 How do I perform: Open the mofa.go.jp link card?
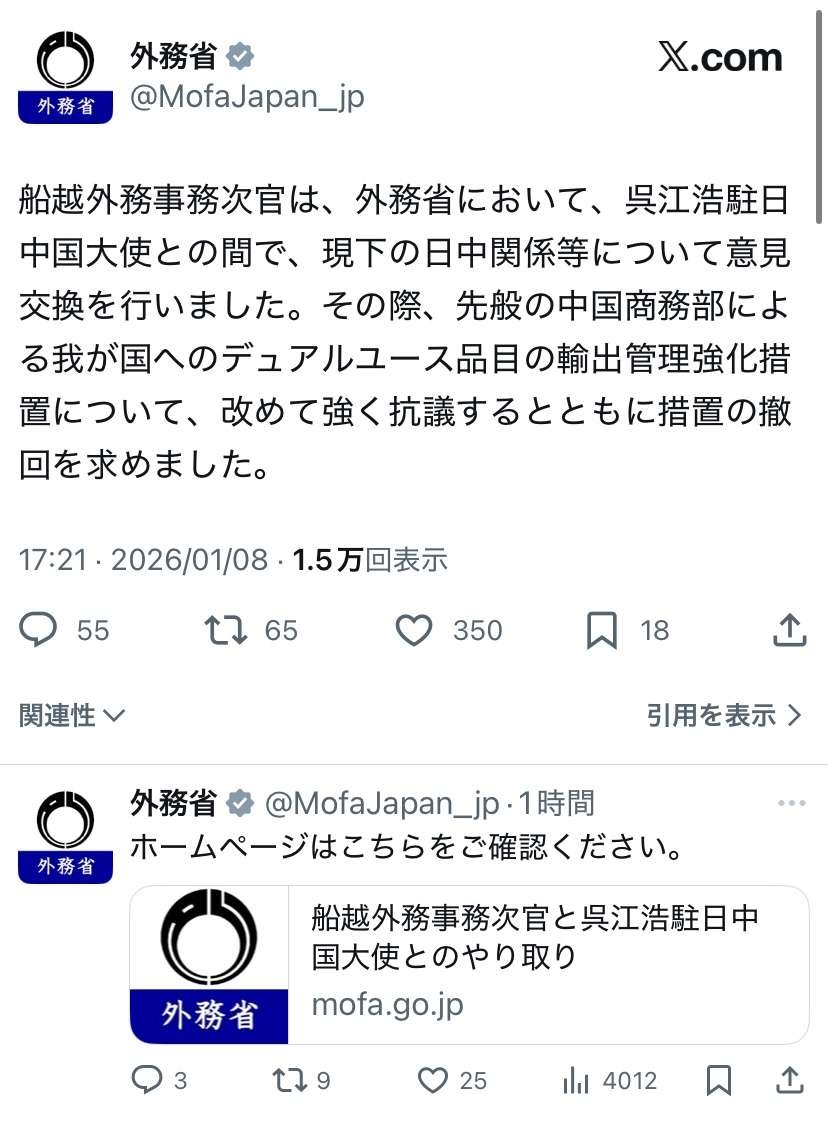[469, 964]
